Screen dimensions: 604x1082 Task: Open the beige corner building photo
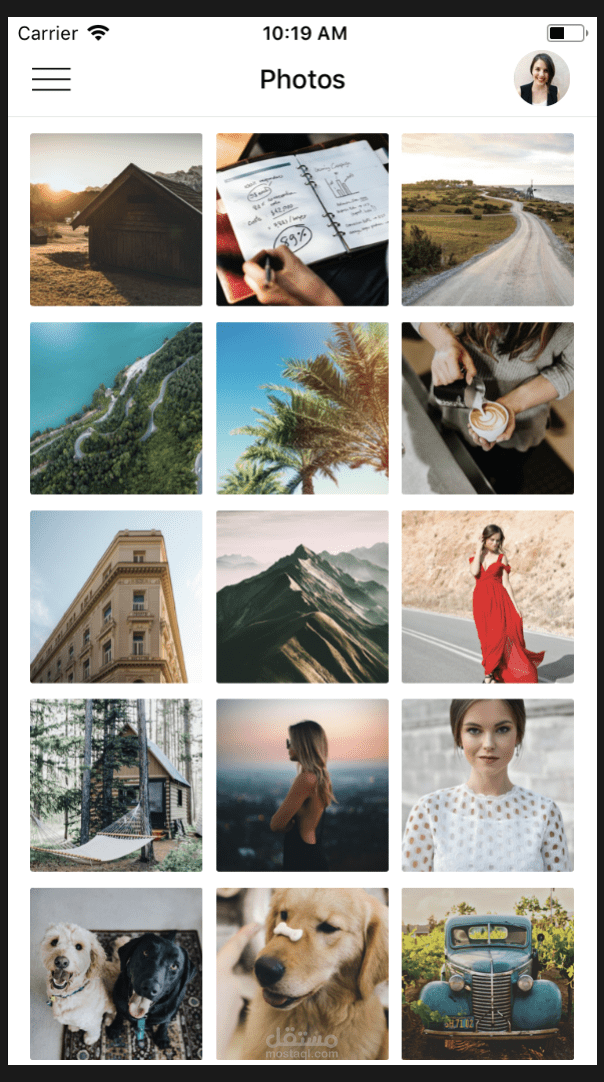click(x=116, y=597)
